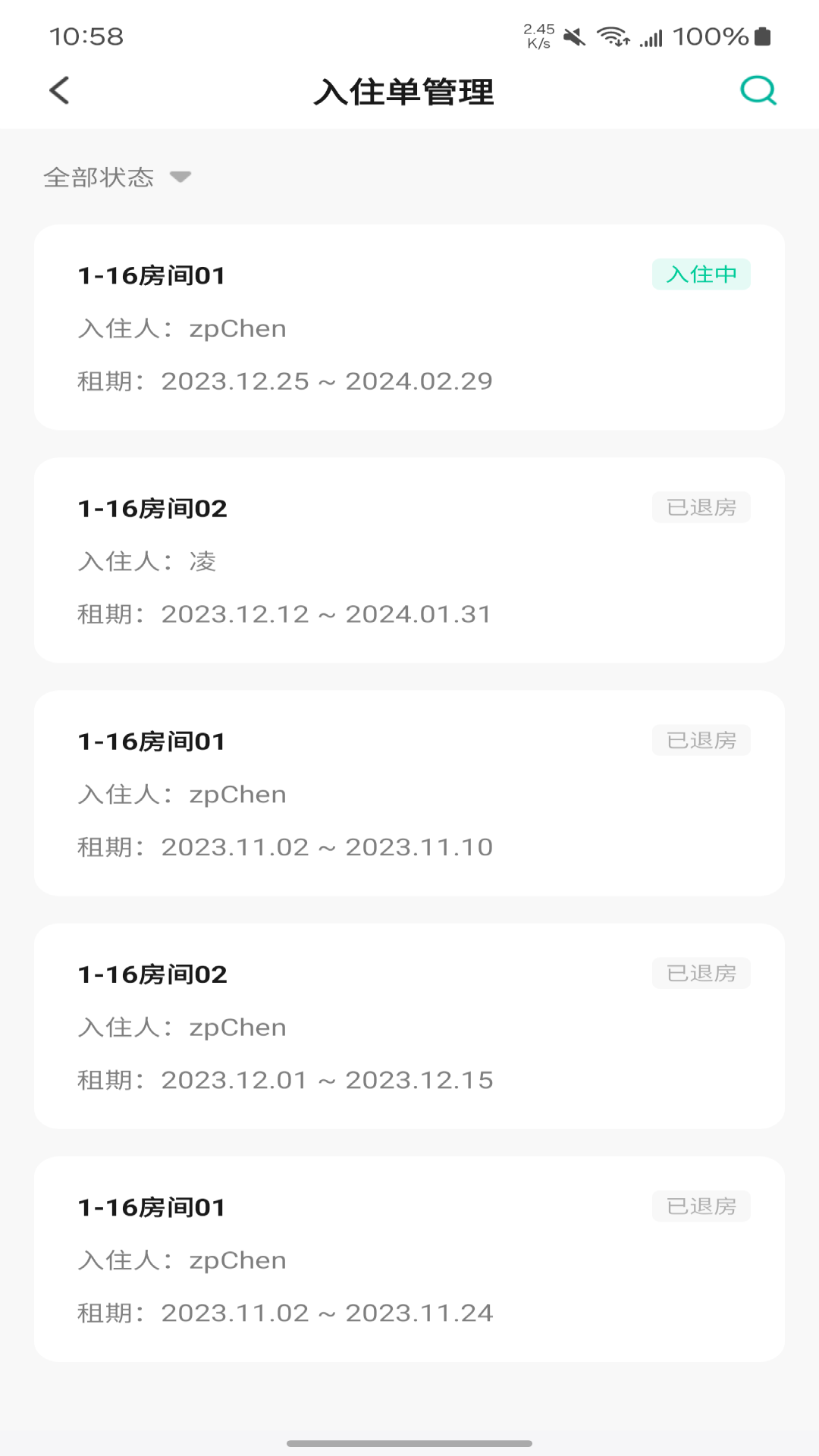Open check-in record for tenant 凌

tap(409, 561)
